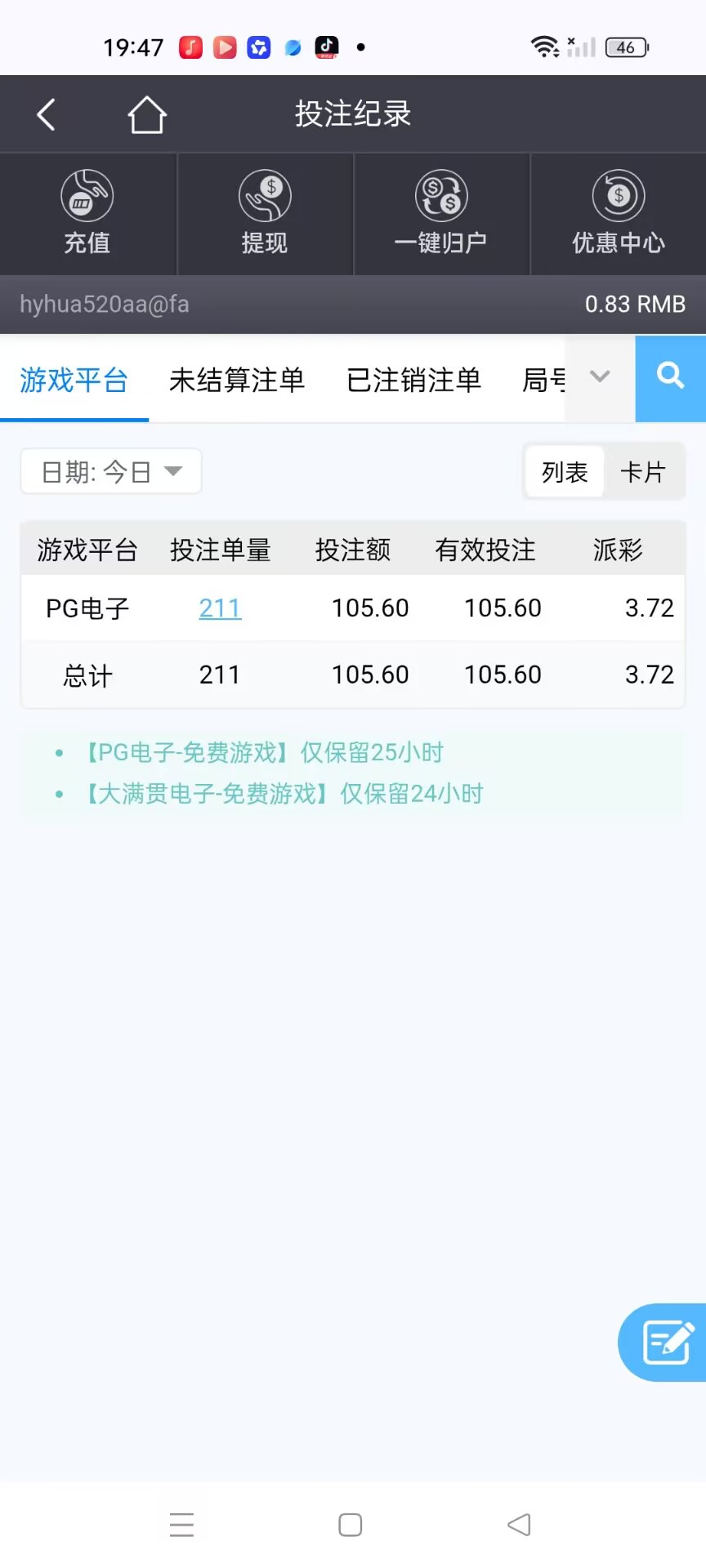This screenshot has height=1568, width=706.
Task: Expand the tab list chevron
Action: click(600, 376)
